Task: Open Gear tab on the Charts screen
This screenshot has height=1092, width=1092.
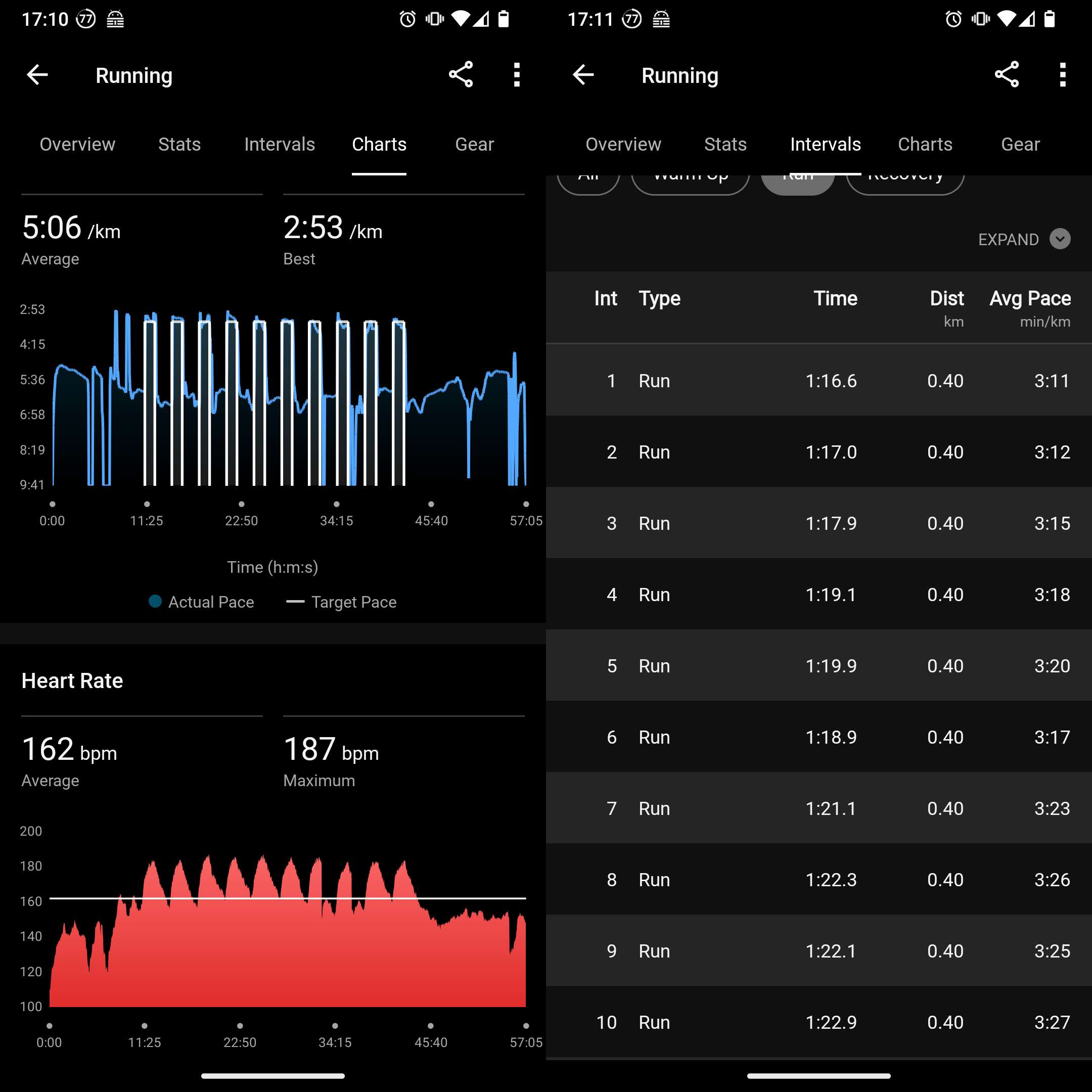Action: (474, 144)
